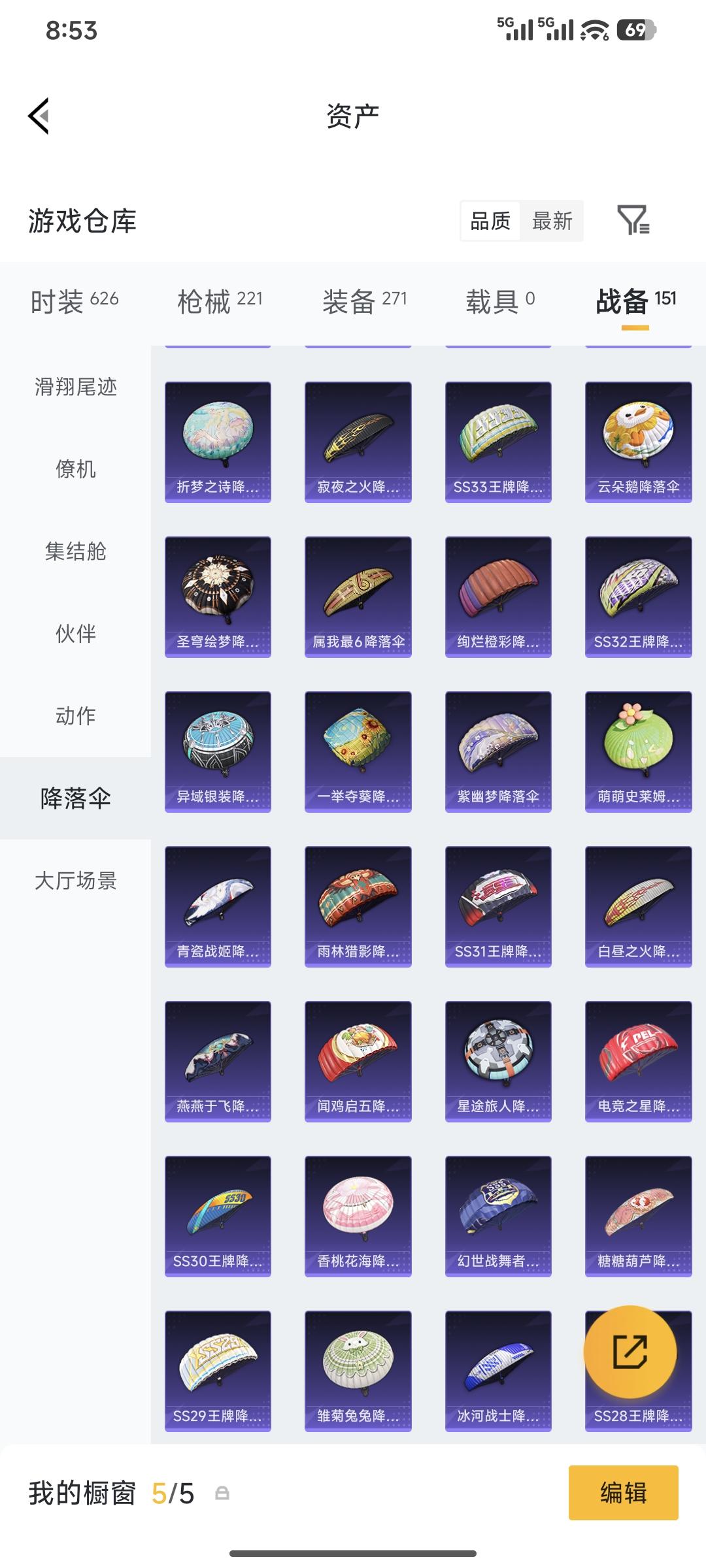
Task: Toggle the 降落伞 category in sidebar
Action: point(74,798)
